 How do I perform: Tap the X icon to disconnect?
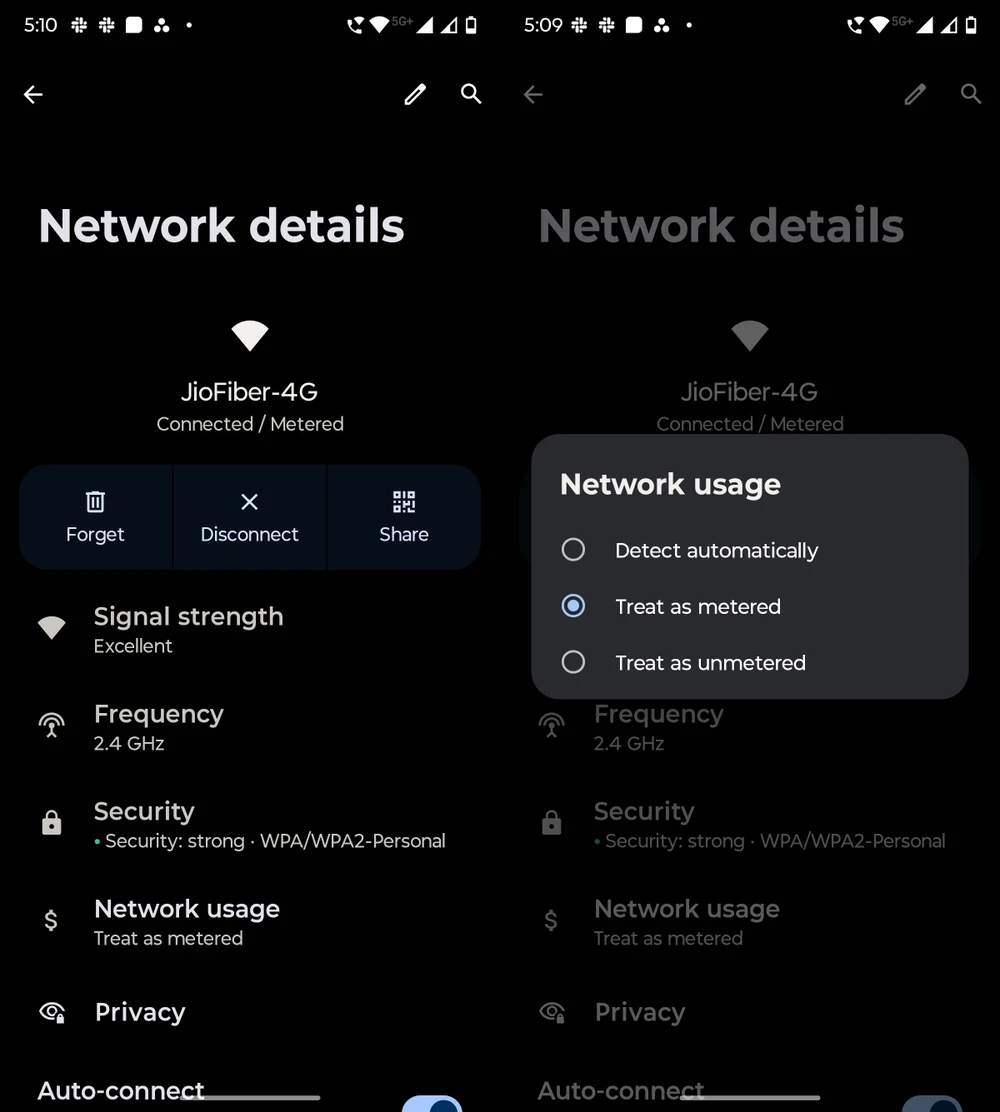[x=249, y=502]
